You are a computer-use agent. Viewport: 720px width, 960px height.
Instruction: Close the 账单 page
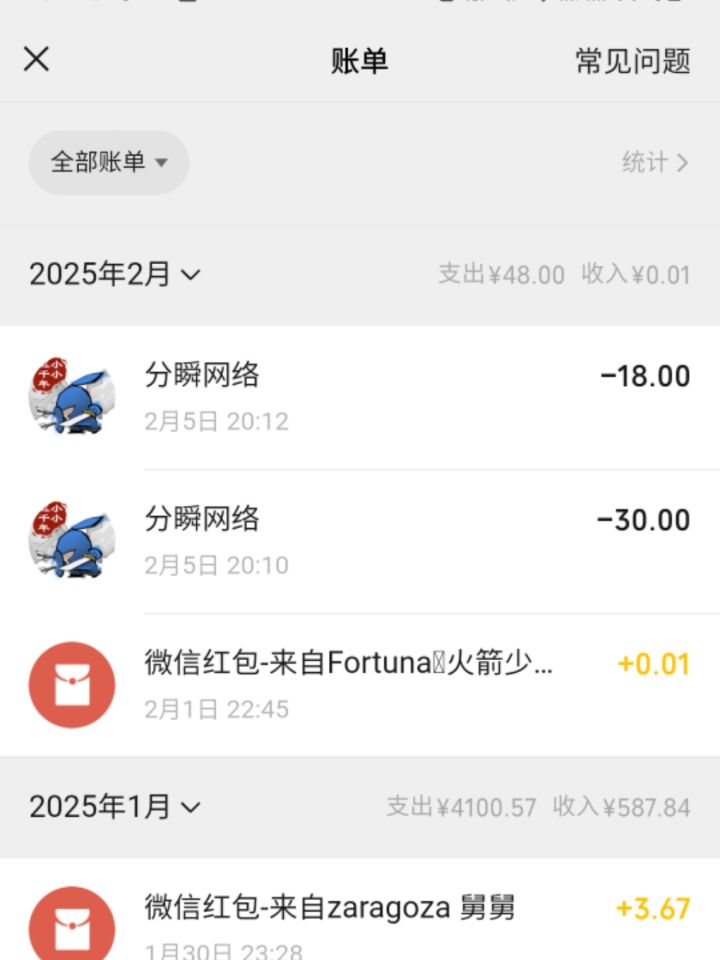click(x=36, y=60)
